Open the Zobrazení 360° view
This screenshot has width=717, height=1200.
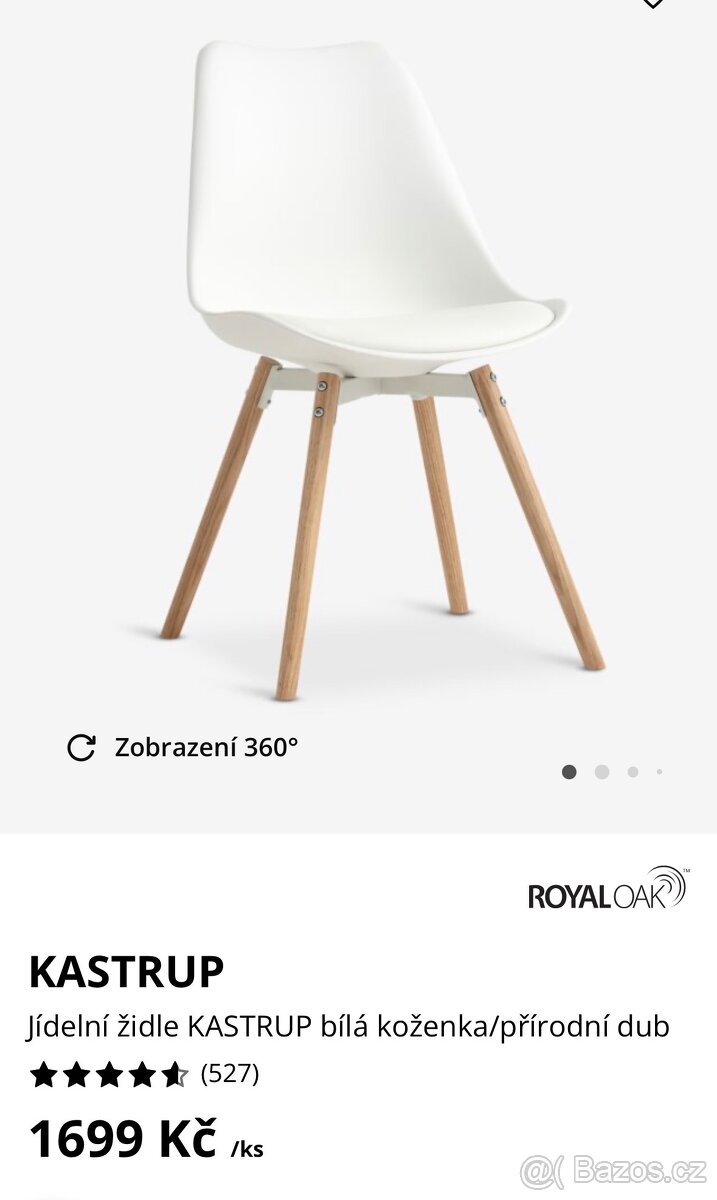pyautogui.click(x=182, y=747)
